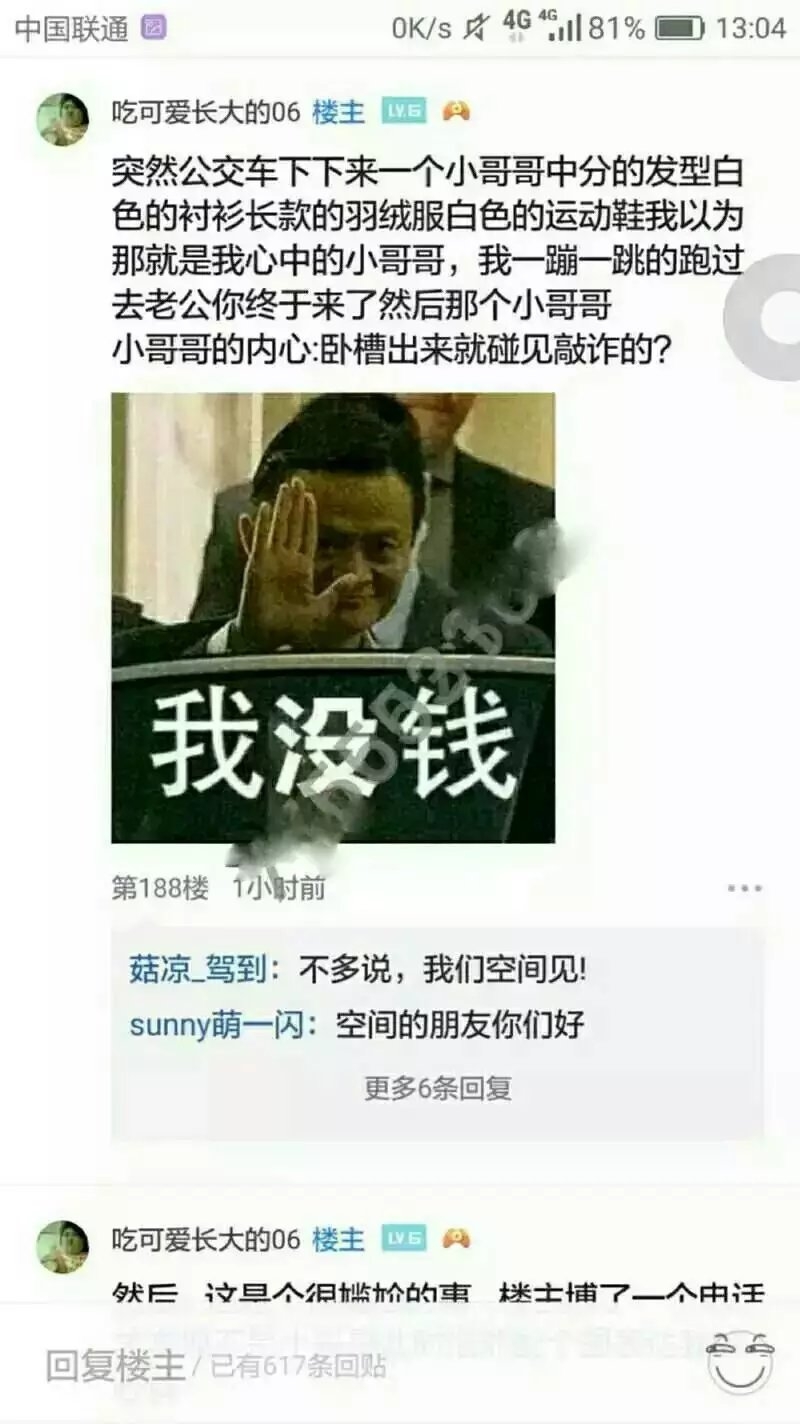The width and height of the screenshot is (800, 1424).
Task: Open the profile of sunny萌一闪
Action: pos(214,1026)
